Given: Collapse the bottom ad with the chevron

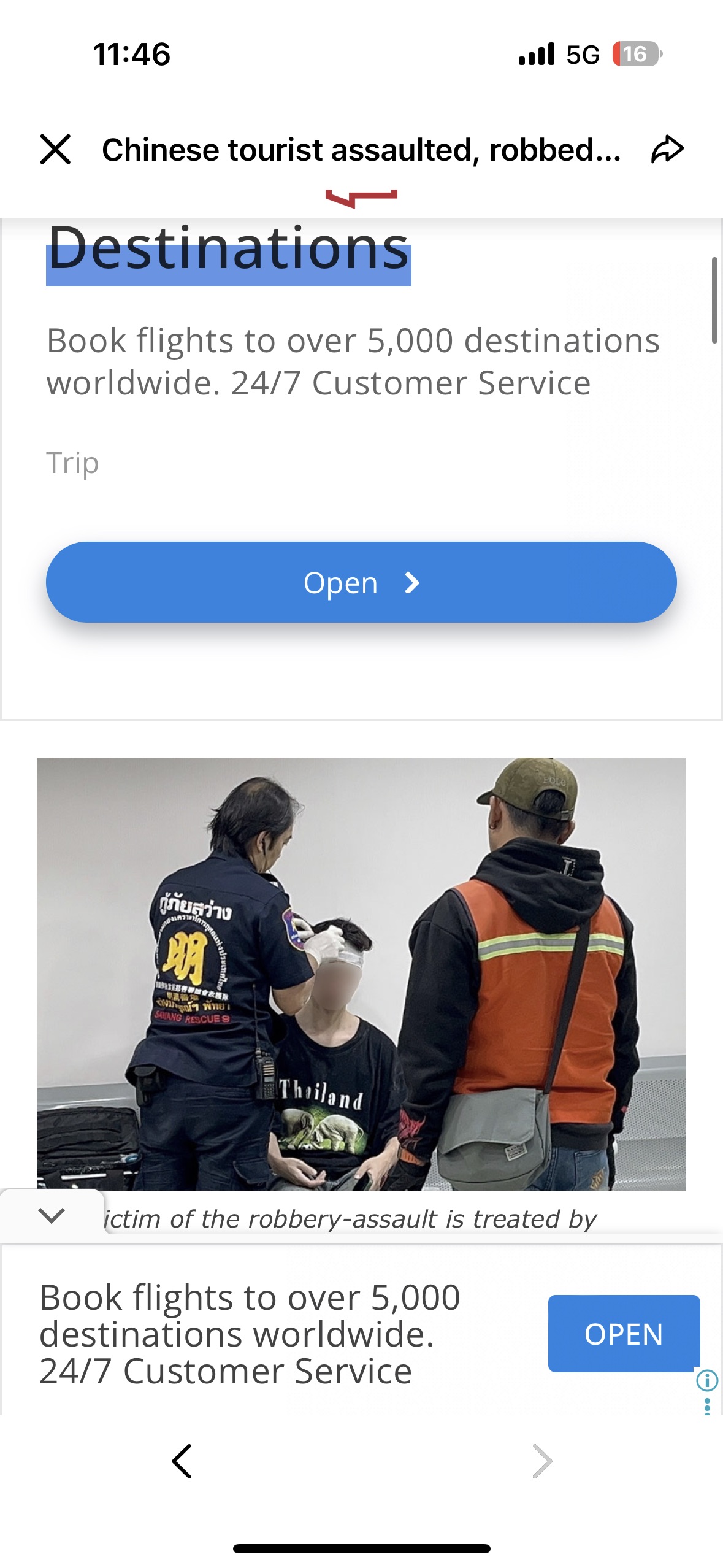Looking at the screenshot, I should pyautogui.click(x=52, y=1215).
